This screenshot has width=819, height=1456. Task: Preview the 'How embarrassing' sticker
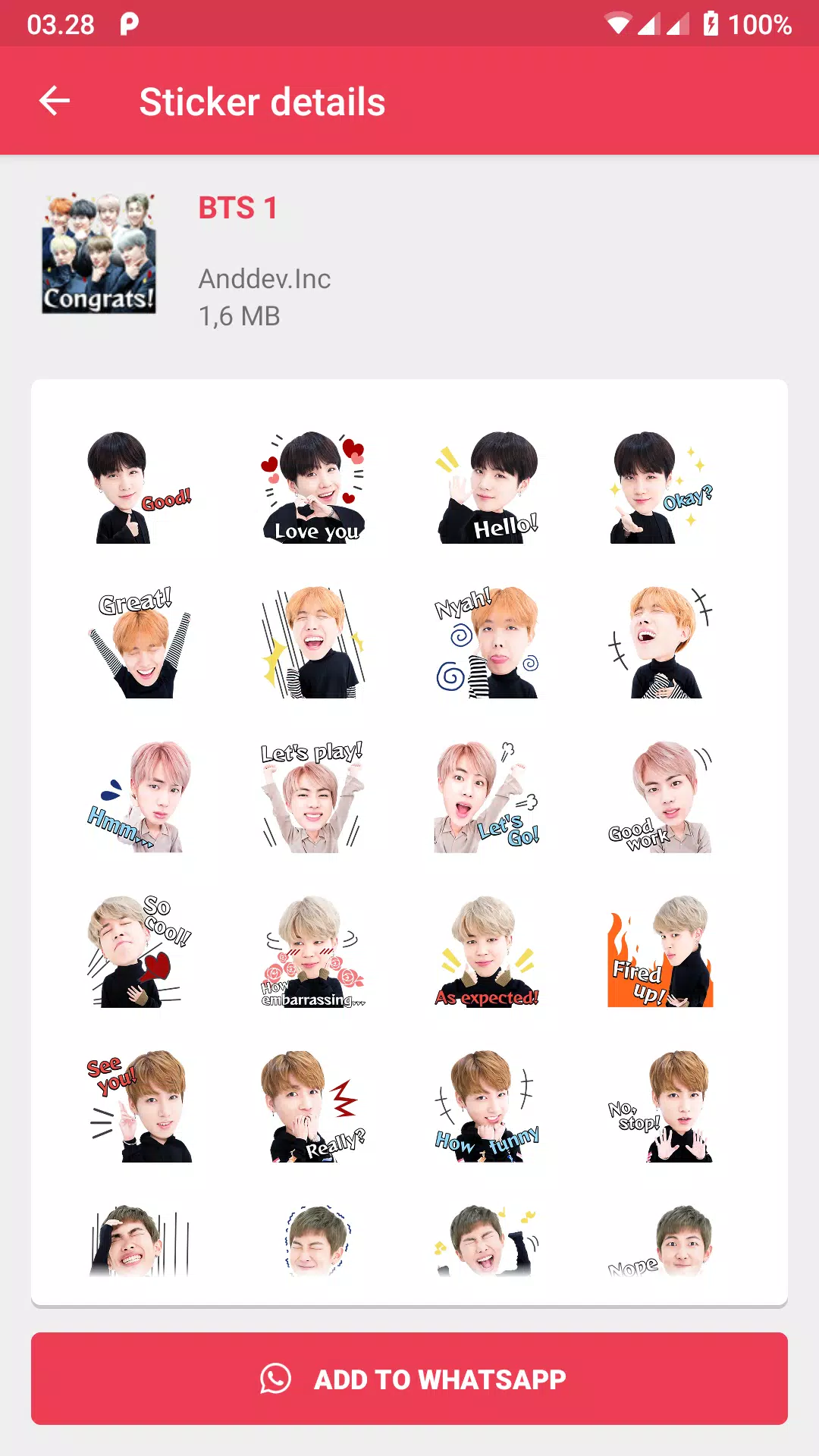click(313, 952)
